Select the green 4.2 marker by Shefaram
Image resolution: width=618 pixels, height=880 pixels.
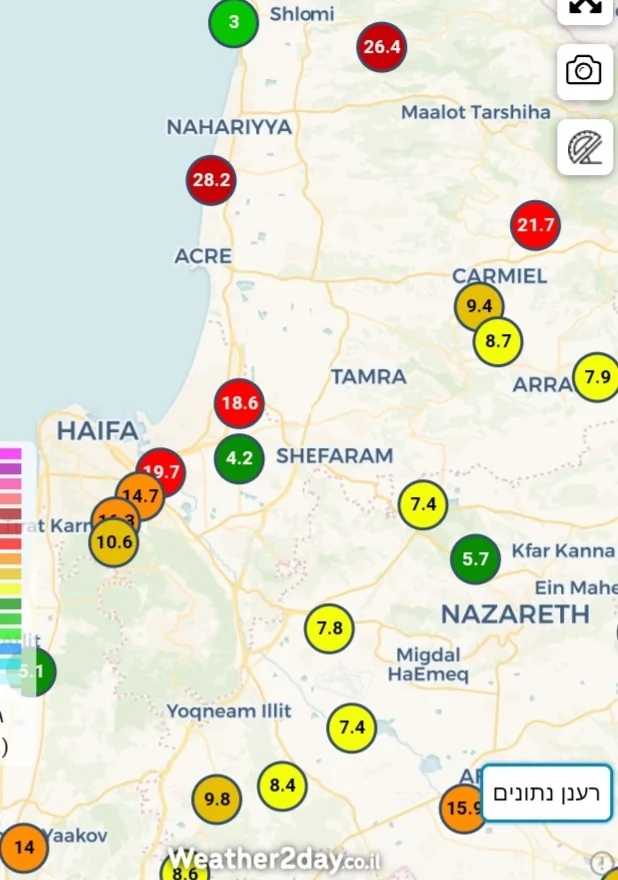(x=239, y=460)
